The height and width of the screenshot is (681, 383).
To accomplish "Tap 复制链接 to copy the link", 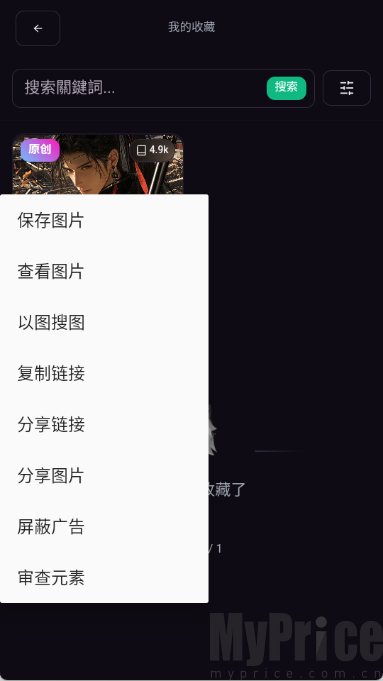I will point(104,374).
